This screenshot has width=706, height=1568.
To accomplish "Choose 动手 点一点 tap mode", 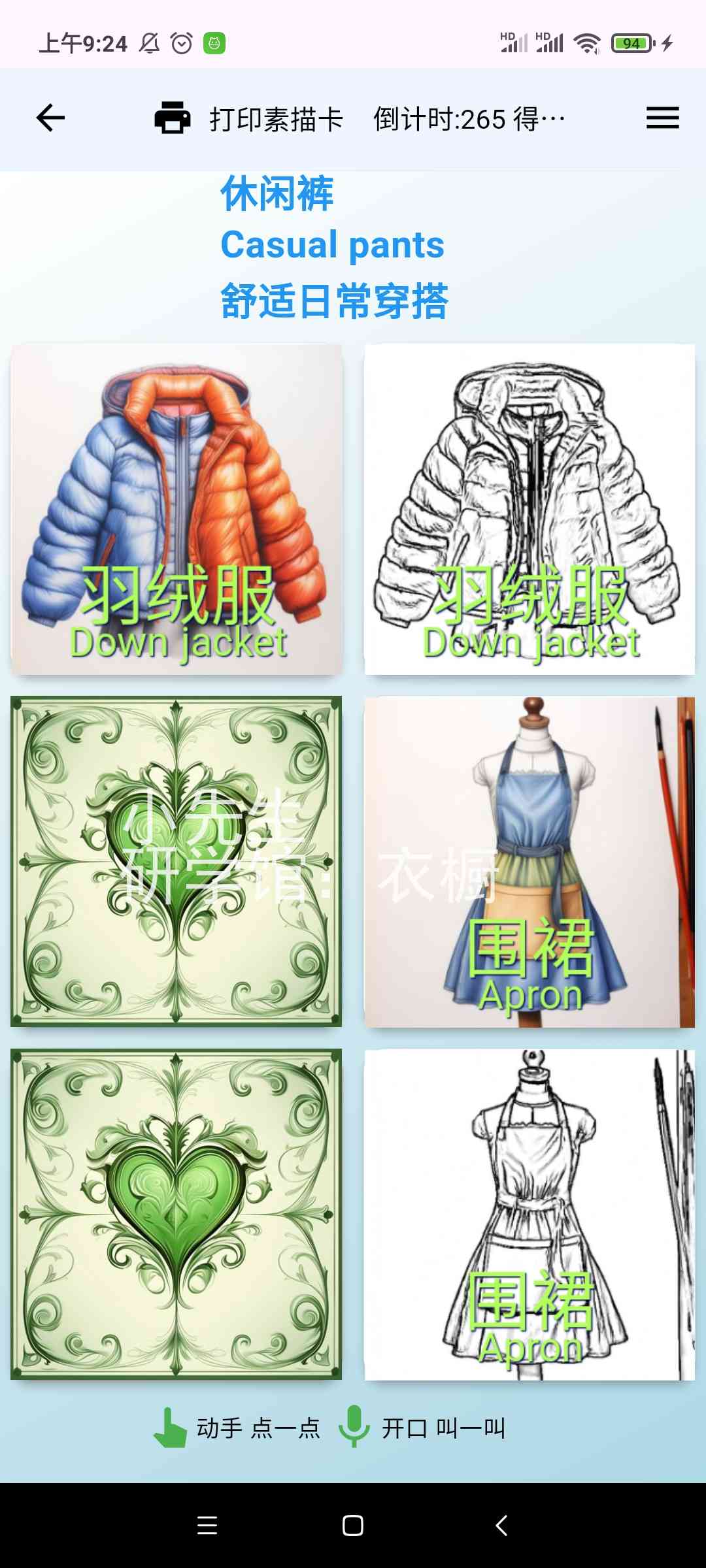I will coord(239,1428).
